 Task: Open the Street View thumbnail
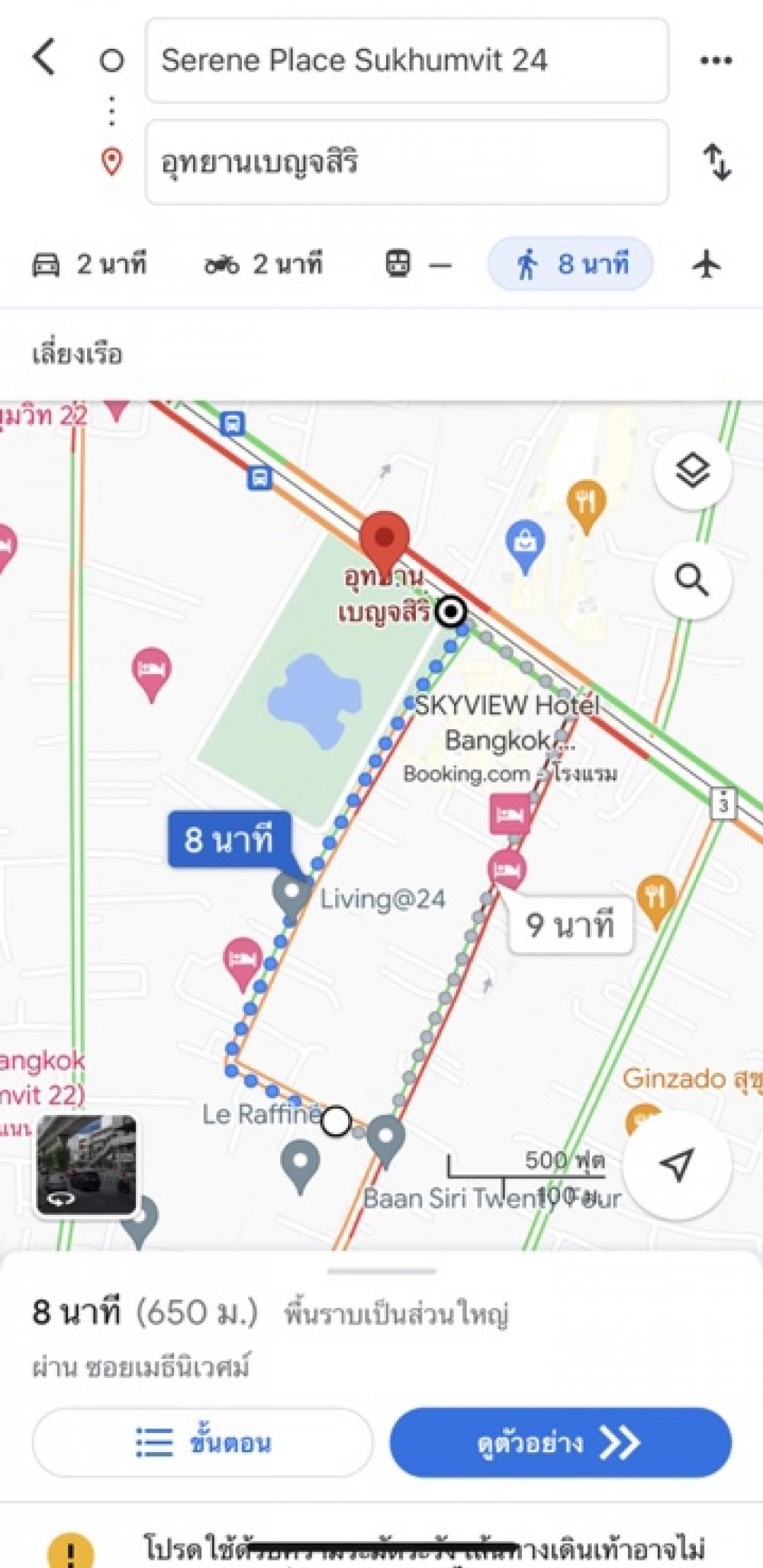click(x=86, y=1165)
